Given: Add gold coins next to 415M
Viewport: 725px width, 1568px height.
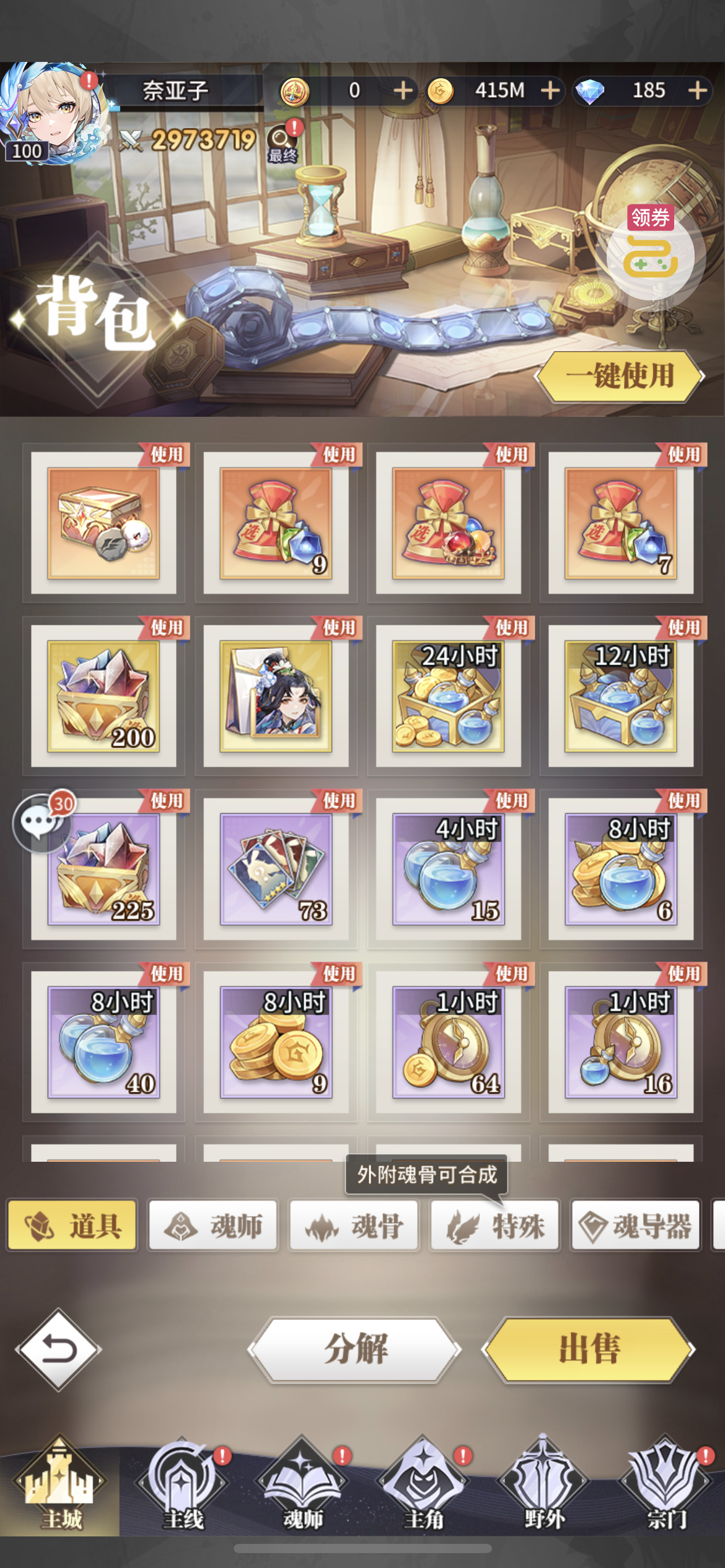Looking at the screenshot, I should (550, 90).
